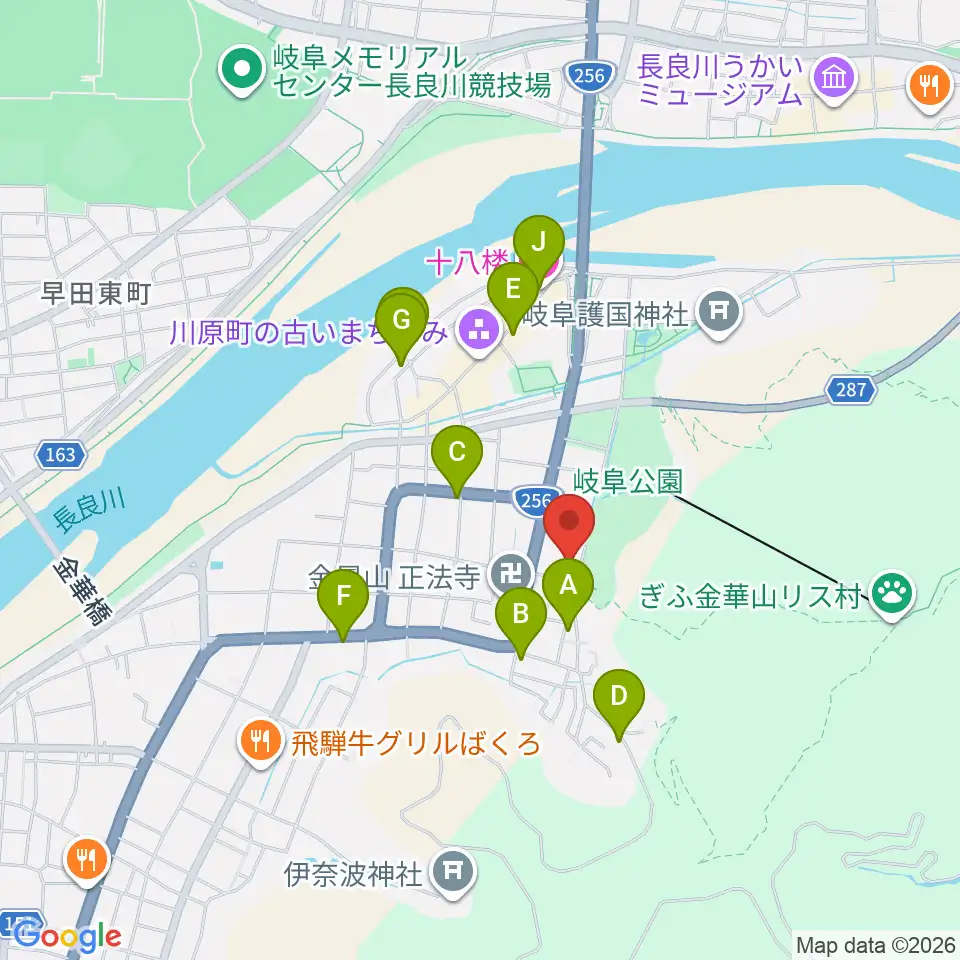
Task: Open the green marker G
Action: pos(401,322)
